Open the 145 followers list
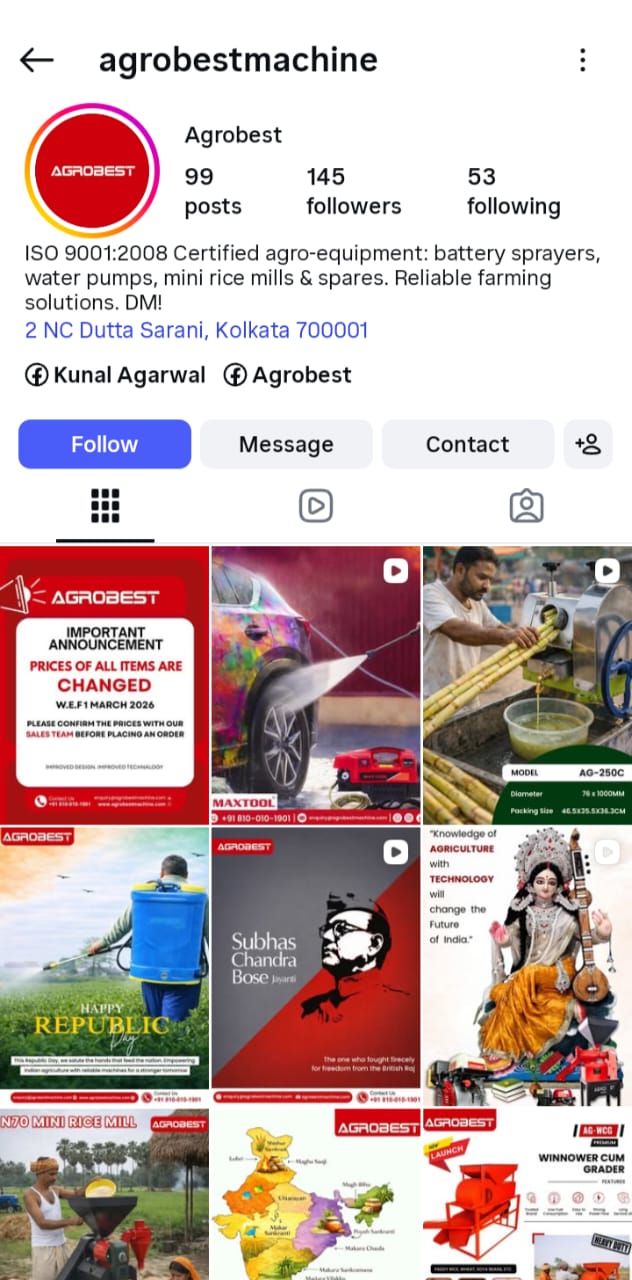Image resolution: width=632 pixels, height=1280 pixels. coord(353,191)
